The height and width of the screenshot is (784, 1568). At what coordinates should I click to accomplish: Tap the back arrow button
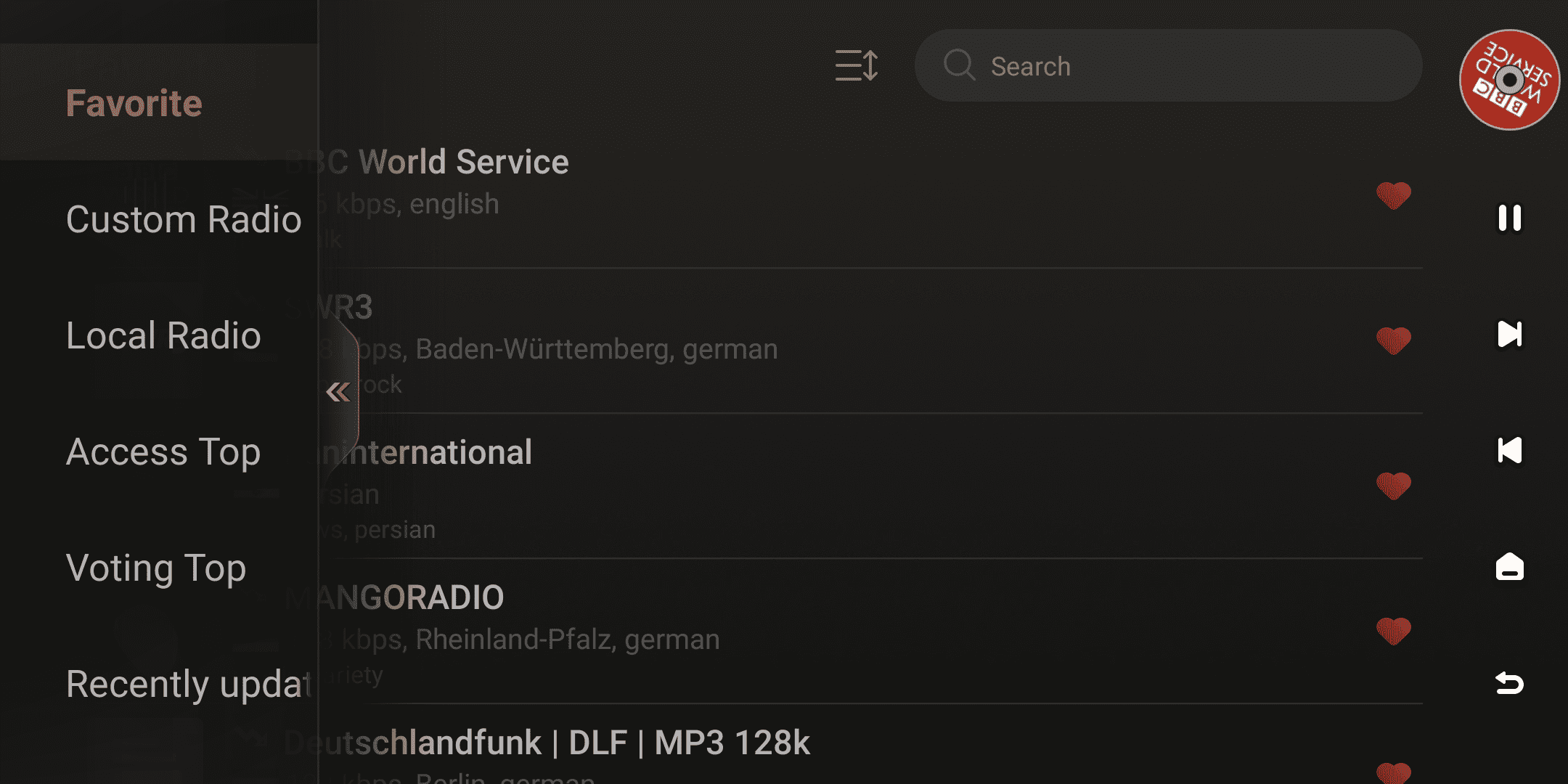pos(1509,683)
